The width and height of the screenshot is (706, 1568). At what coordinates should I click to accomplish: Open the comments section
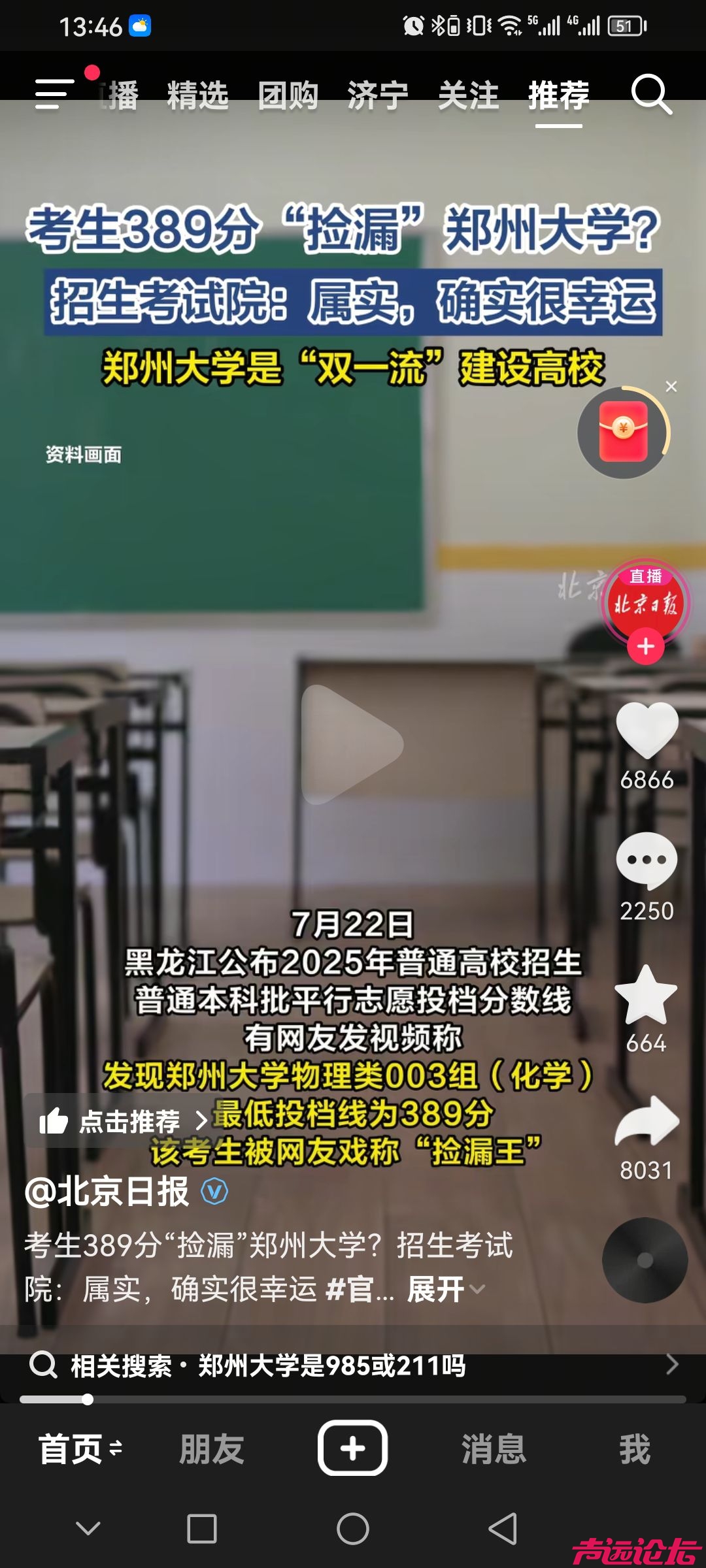click(x=647, y=860)
